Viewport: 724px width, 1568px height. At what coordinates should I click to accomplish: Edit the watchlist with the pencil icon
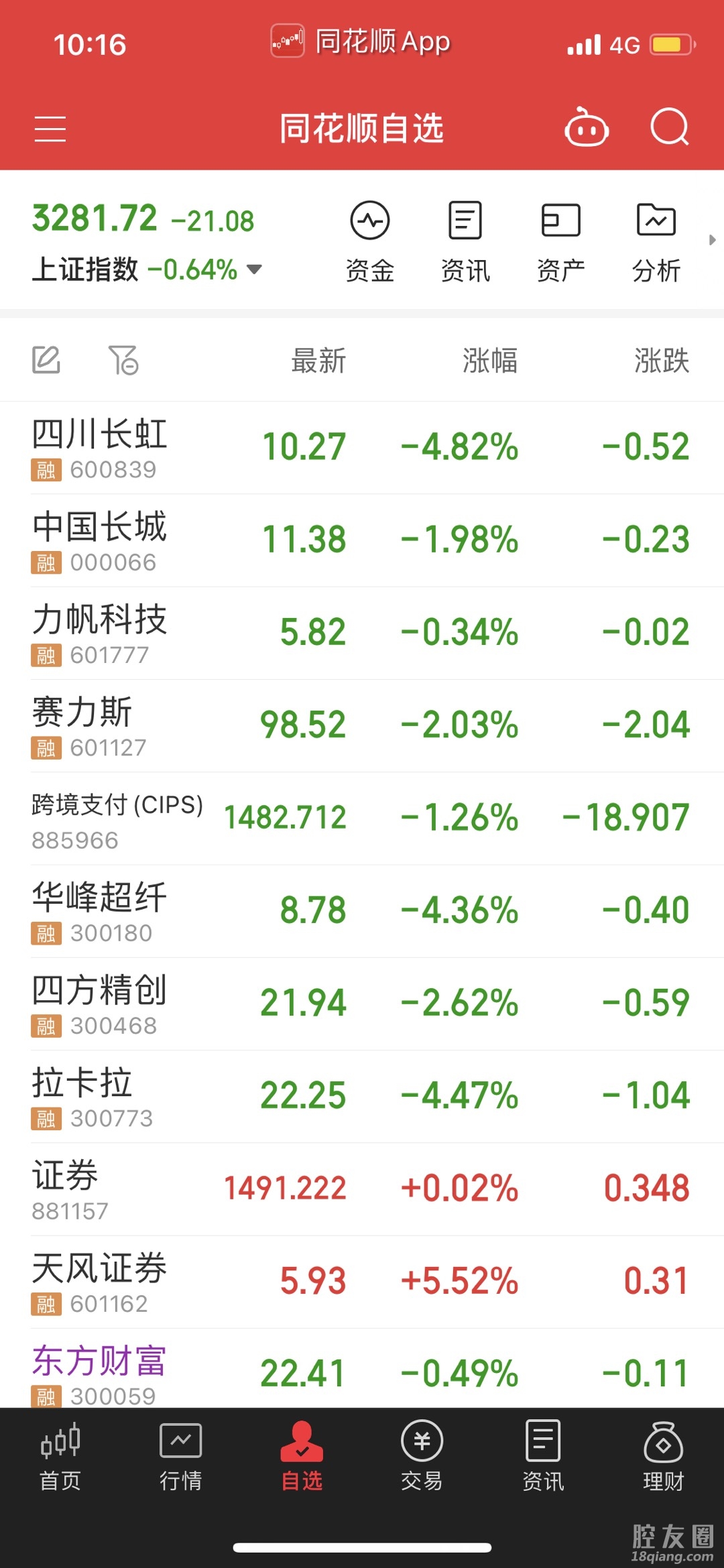[x=46, y=360]
